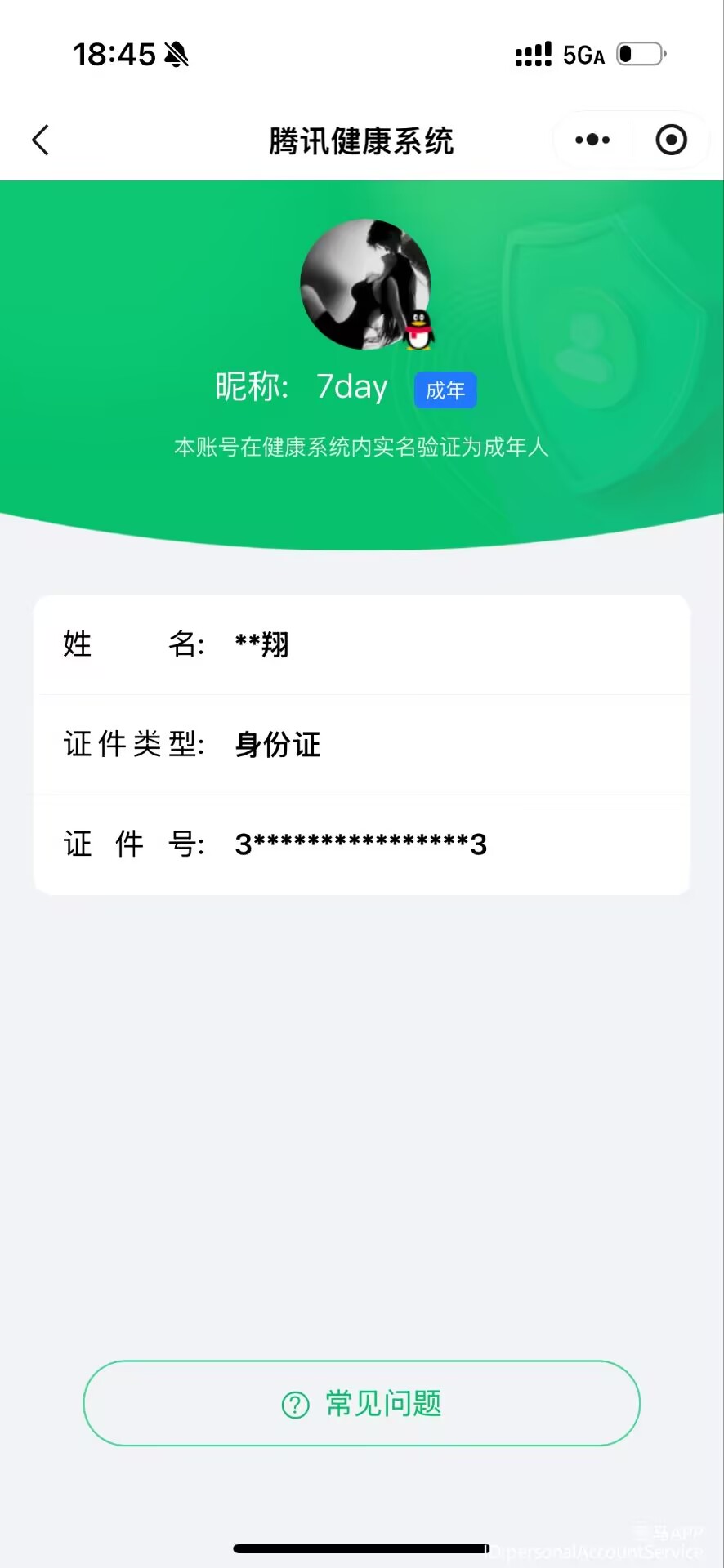Select the 腾讯健康系统 title
The width and height of the screenshot is (724, 1568).
tap(361, 140)
